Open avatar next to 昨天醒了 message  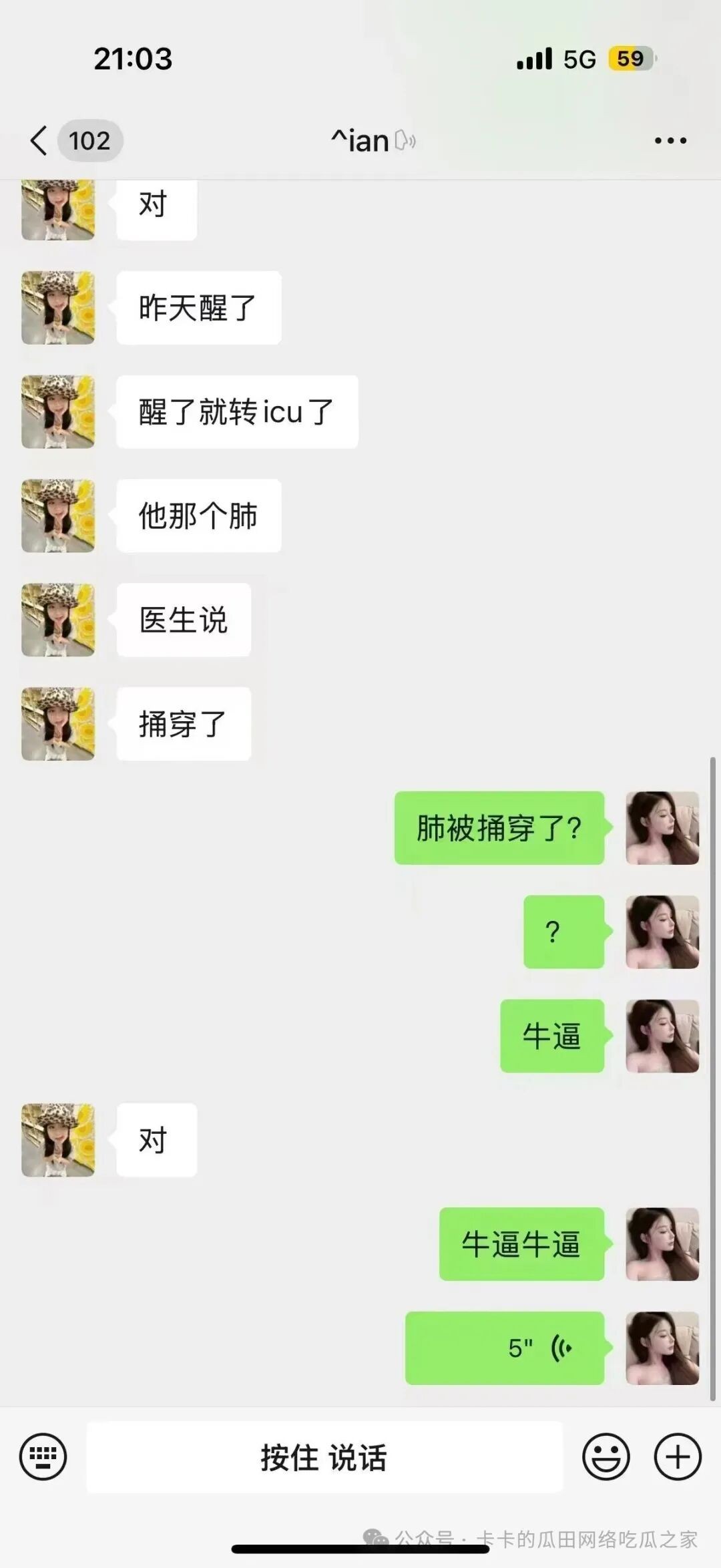(58, 308)
